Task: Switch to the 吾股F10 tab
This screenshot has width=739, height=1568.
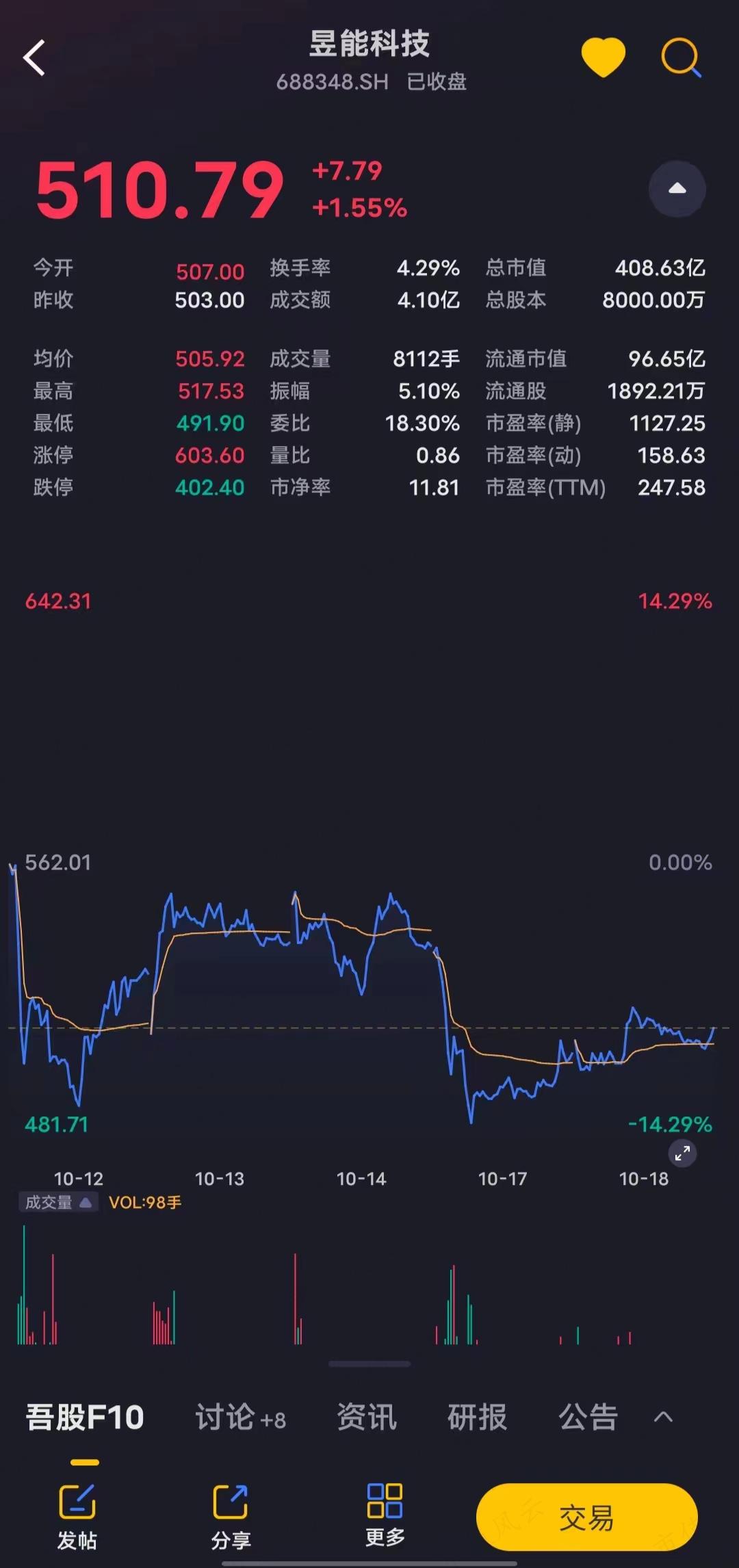Action: pyautogui.click(x=85, y=1417)
